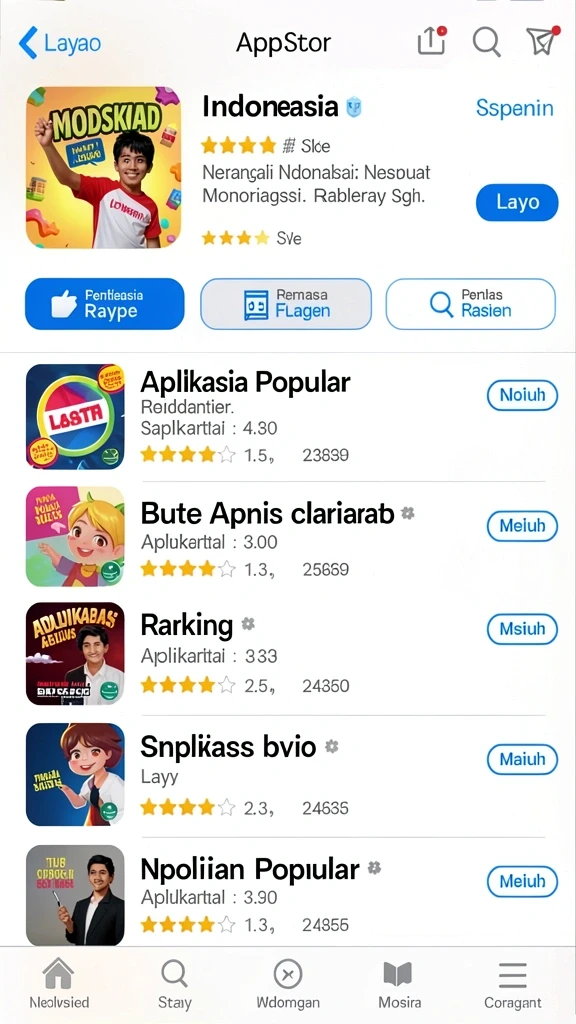Switch to the Neolvsied home tab
This screenshot has width=576, height=1024.
(x=59, y=985)
